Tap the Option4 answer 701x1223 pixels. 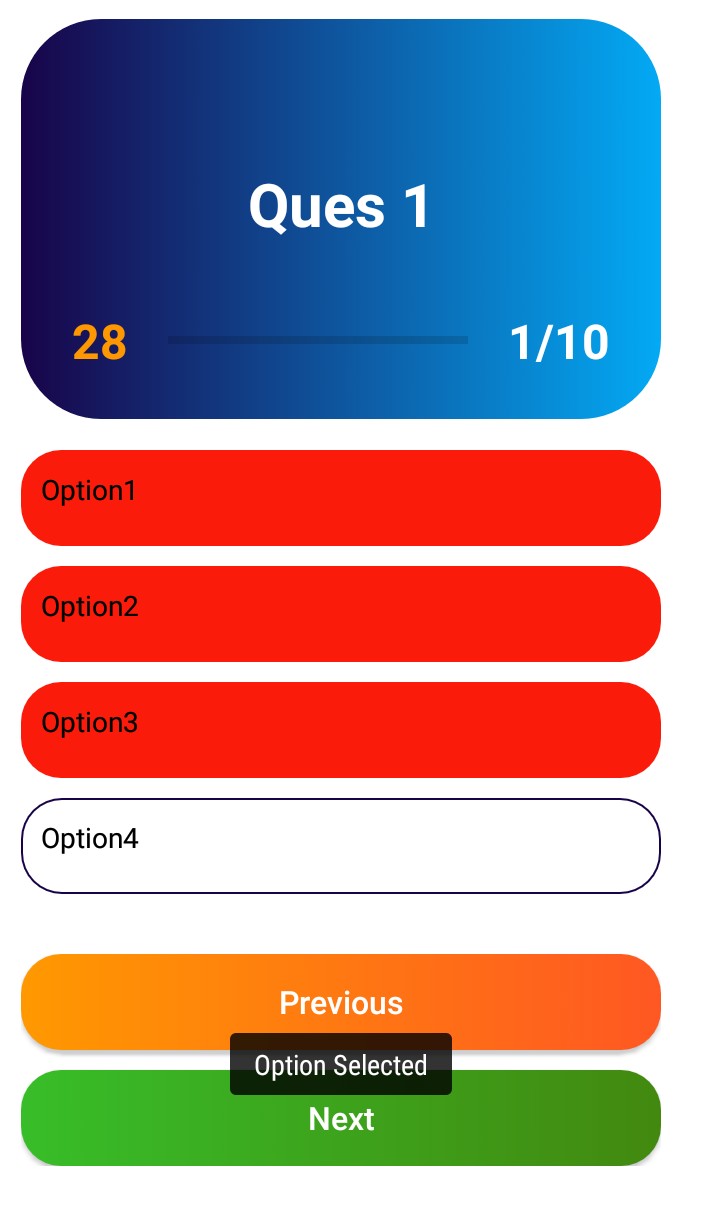click(340, 845)
